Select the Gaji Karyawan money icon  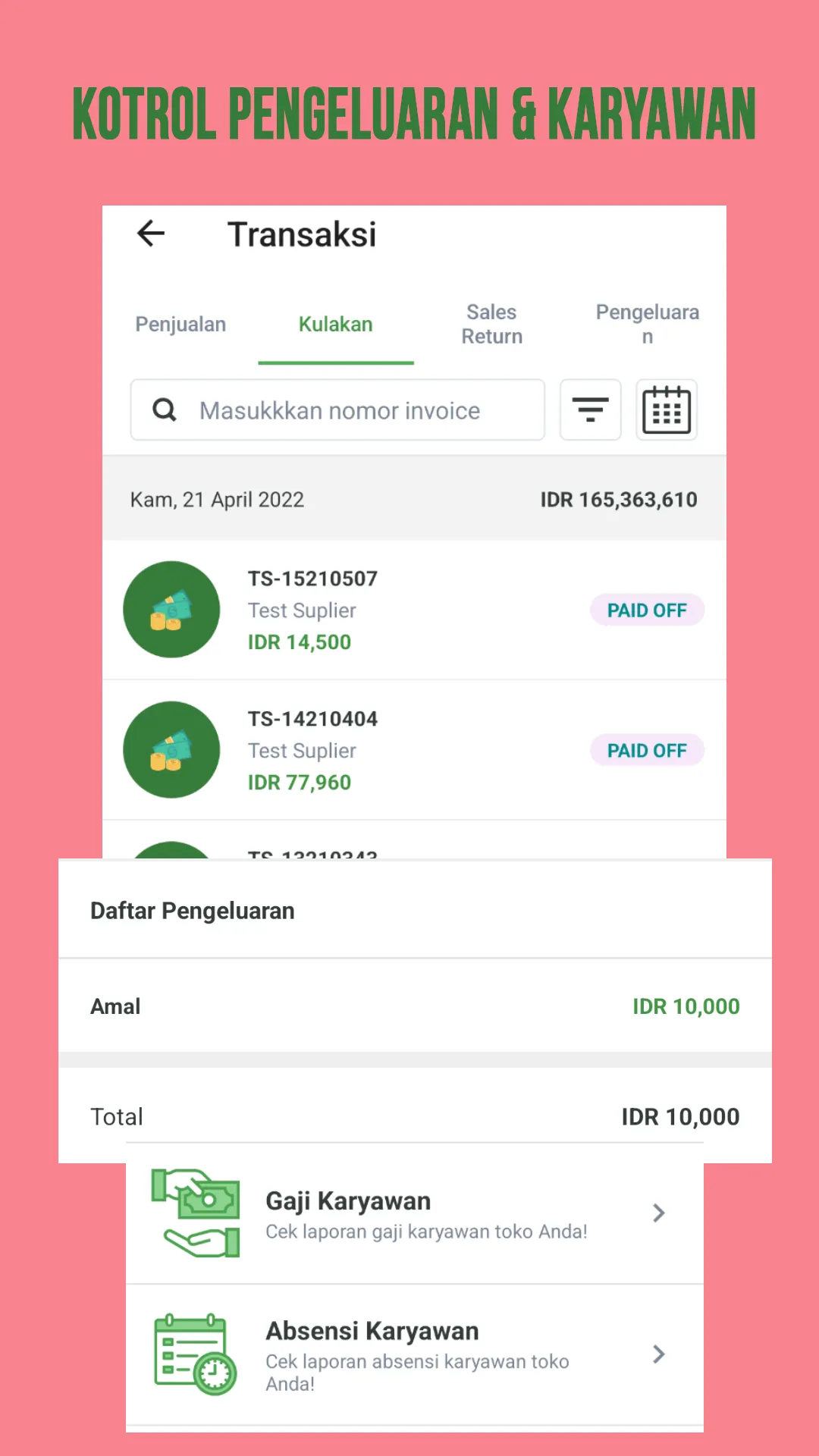[194, 1213]
